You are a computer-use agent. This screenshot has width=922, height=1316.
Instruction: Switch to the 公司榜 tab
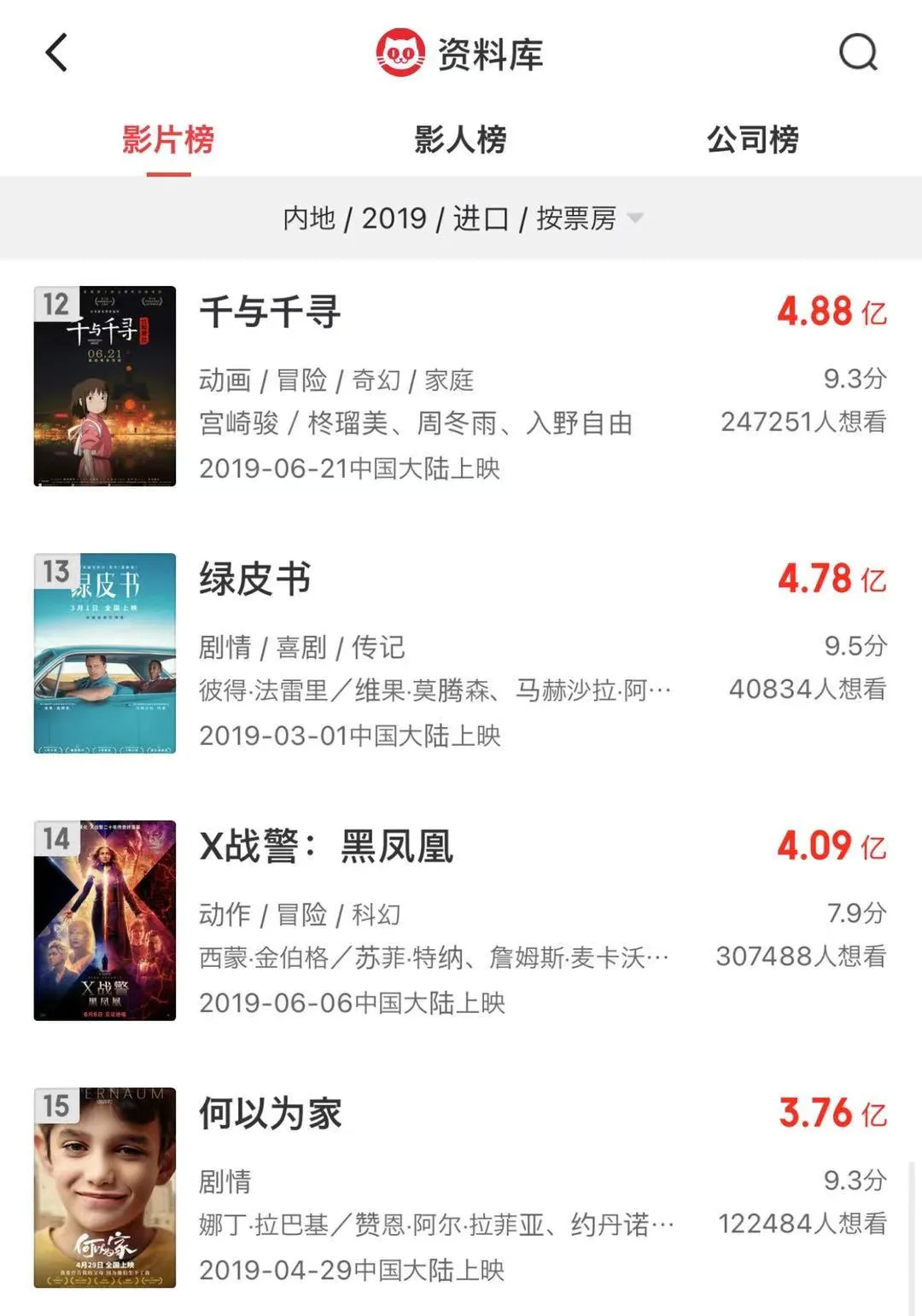(x=752, y=139)
